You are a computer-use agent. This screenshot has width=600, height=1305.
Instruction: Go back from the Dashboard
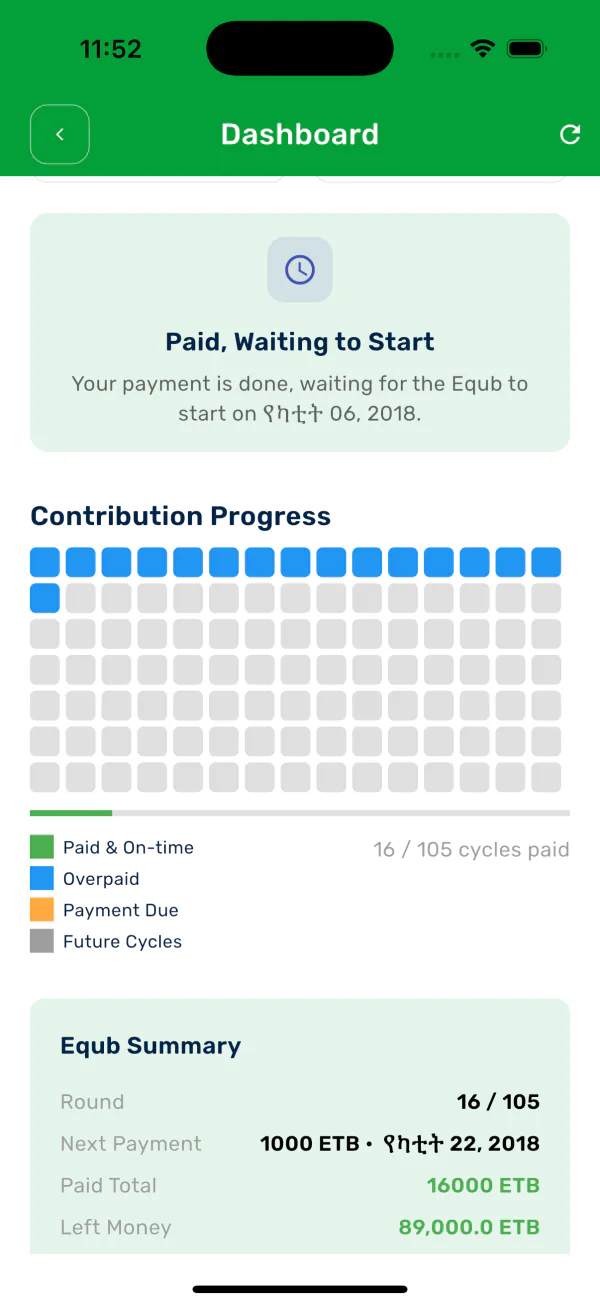click(60, 134)
